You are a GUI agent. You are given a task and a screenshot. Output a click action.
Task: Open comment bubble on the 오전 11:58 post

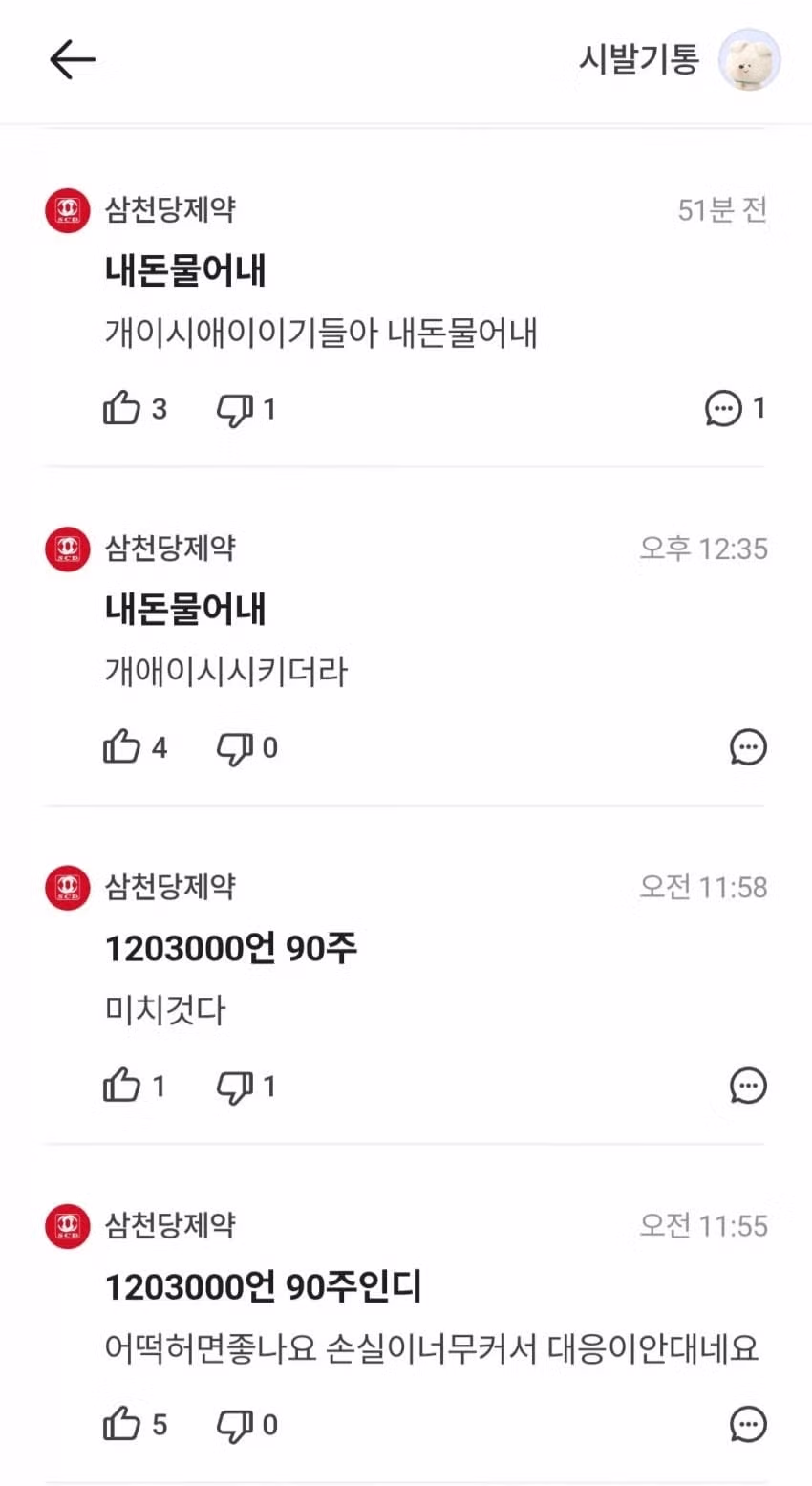point(749,1086)
